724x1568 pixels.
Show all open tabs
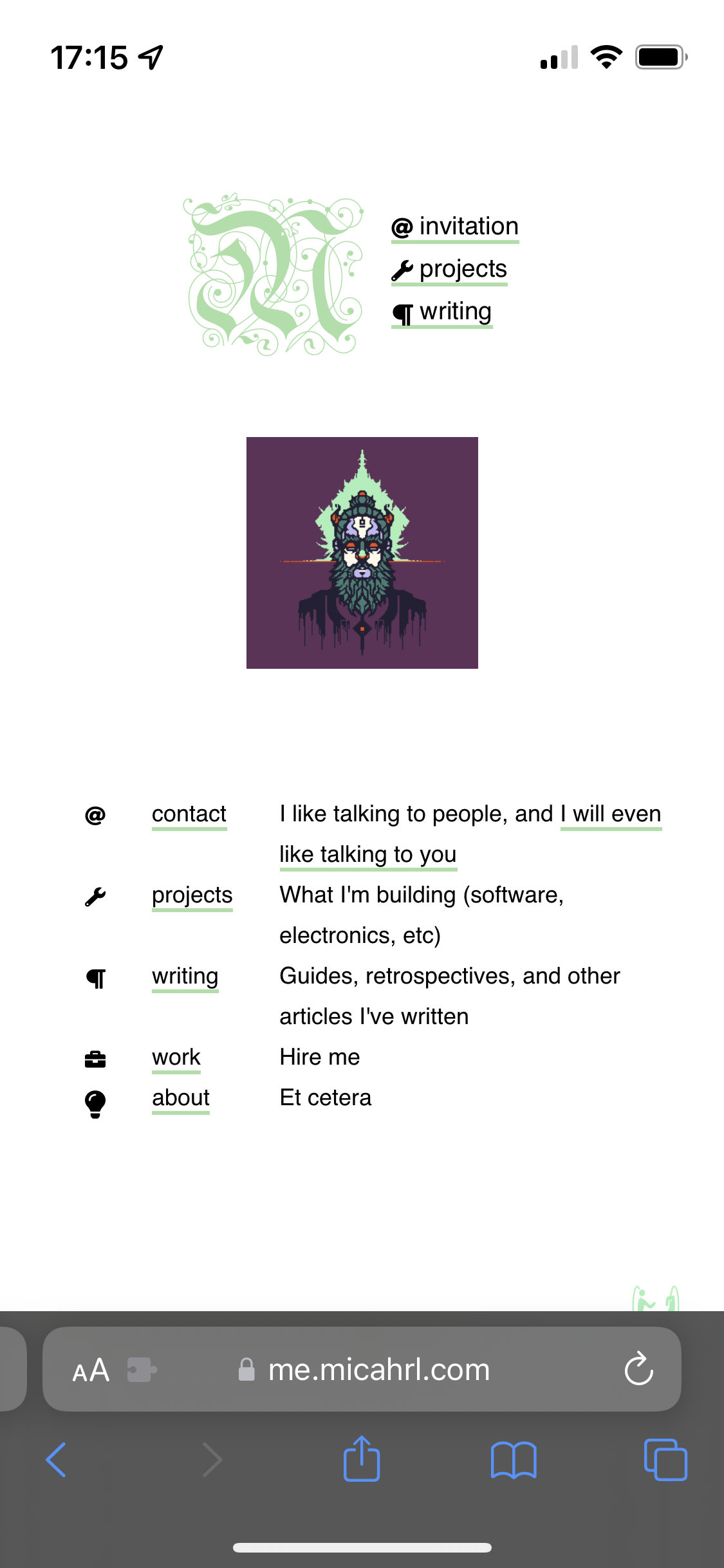click(665, 1460)
